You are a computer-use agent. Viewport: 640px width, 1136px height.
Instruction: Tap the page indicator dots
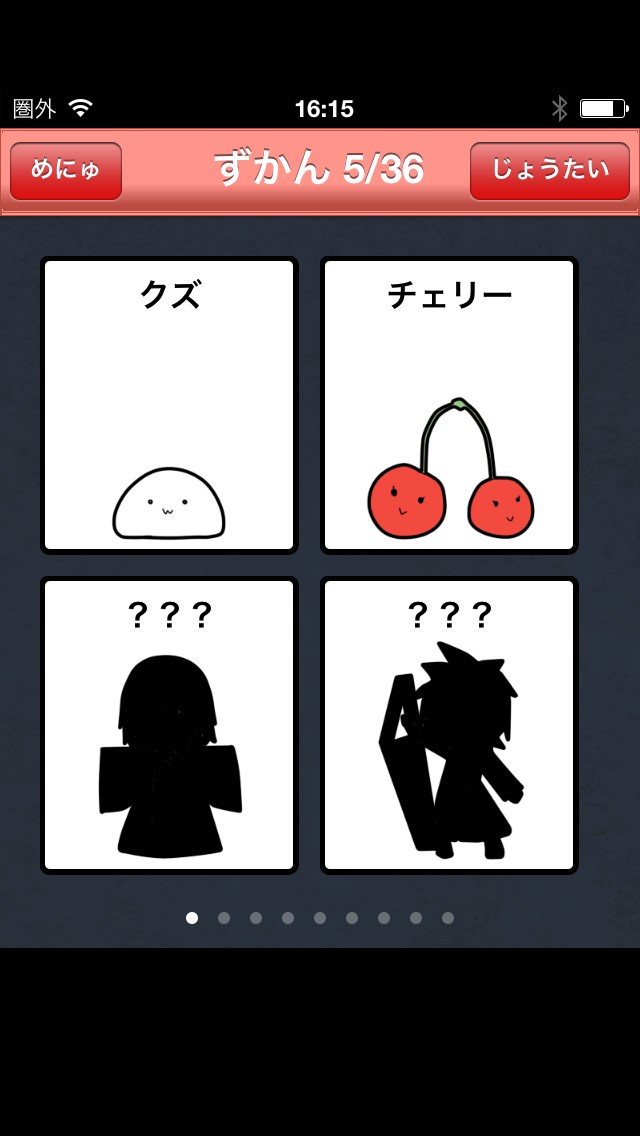[320, 918]
